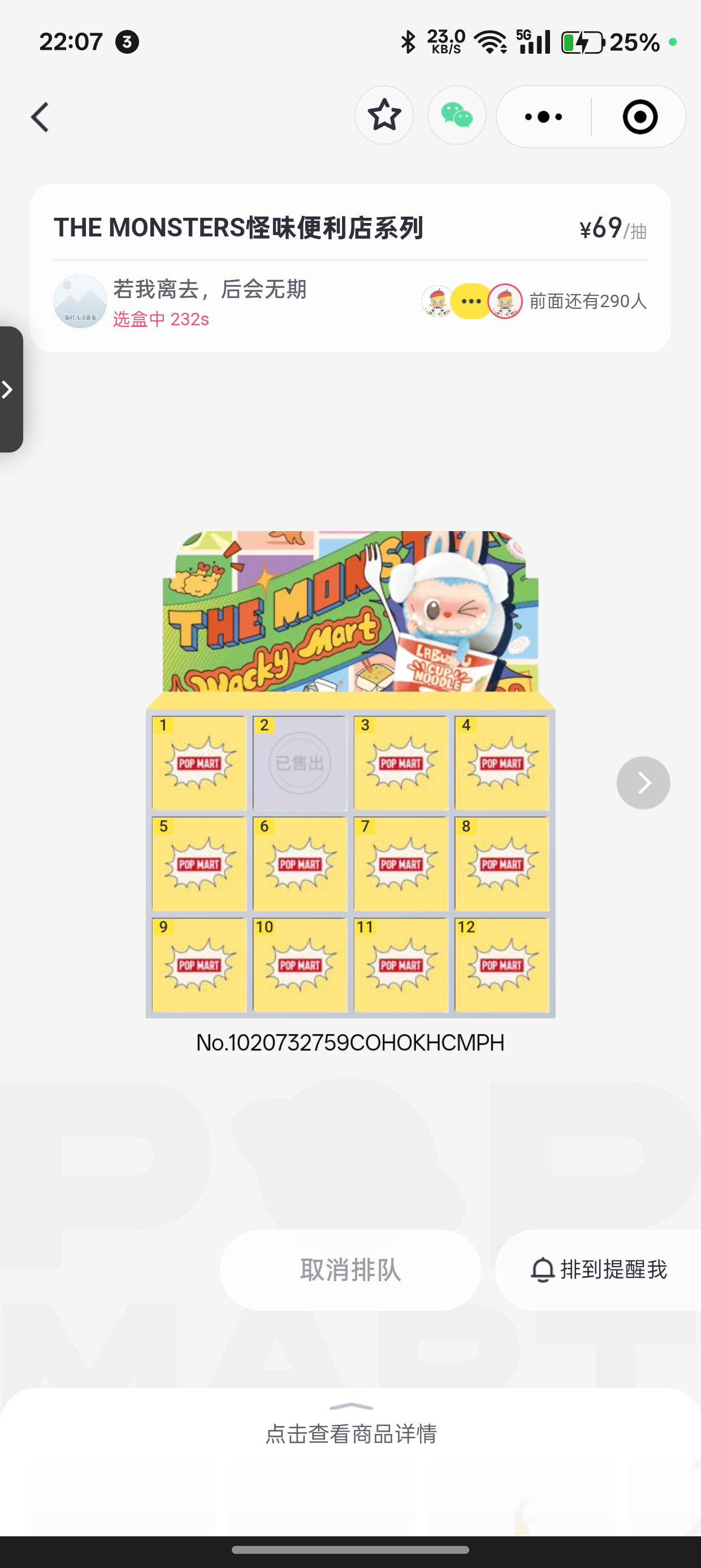The width and height of the screenshot is (701, 1568).
Task: Select box number 8
Action: pyautogui.click(x=502, y=864)
